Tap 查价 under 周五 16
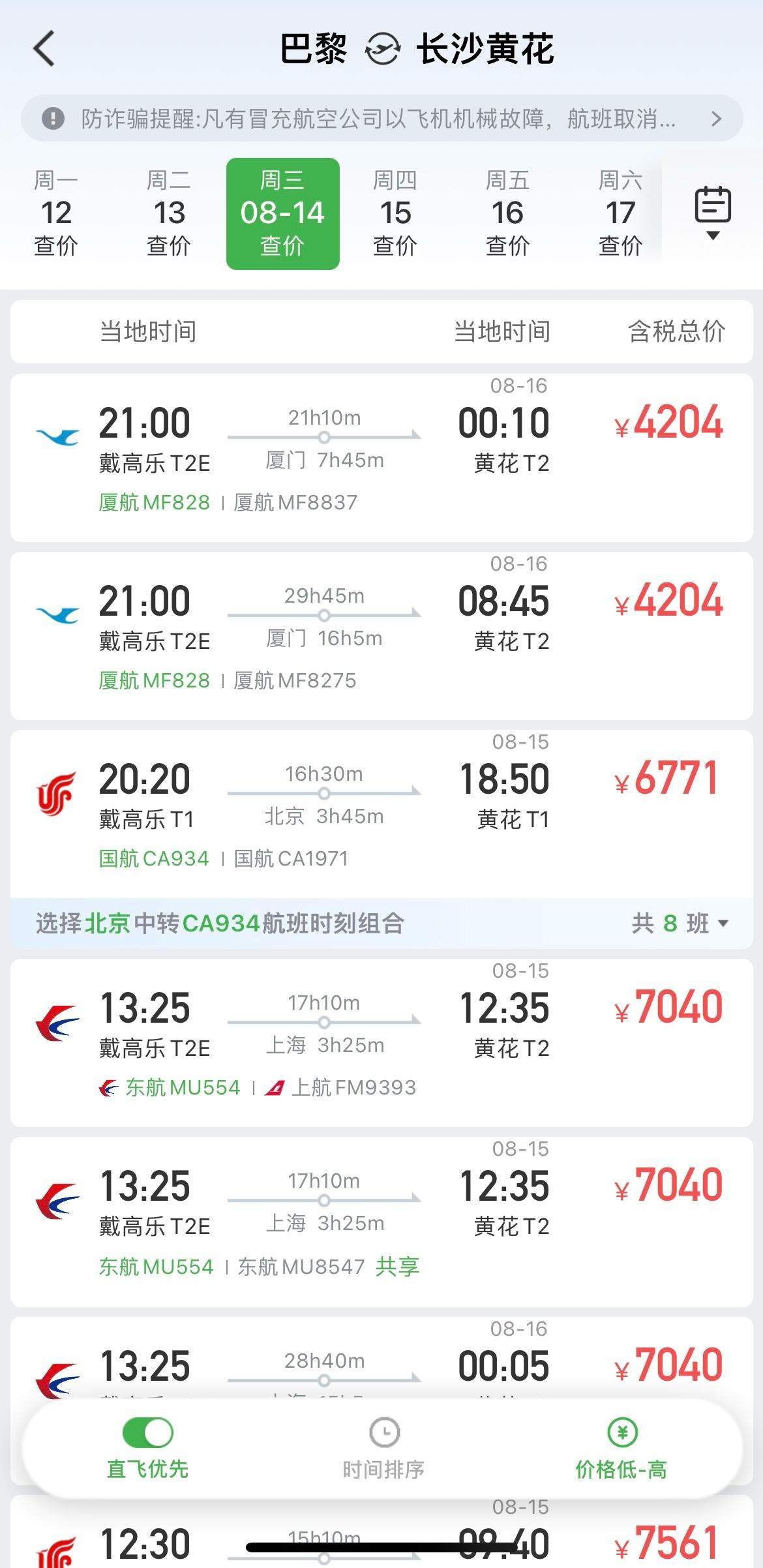Image resolution: width=763 pixels, height=1568 pixels. (x=508, y=247)
